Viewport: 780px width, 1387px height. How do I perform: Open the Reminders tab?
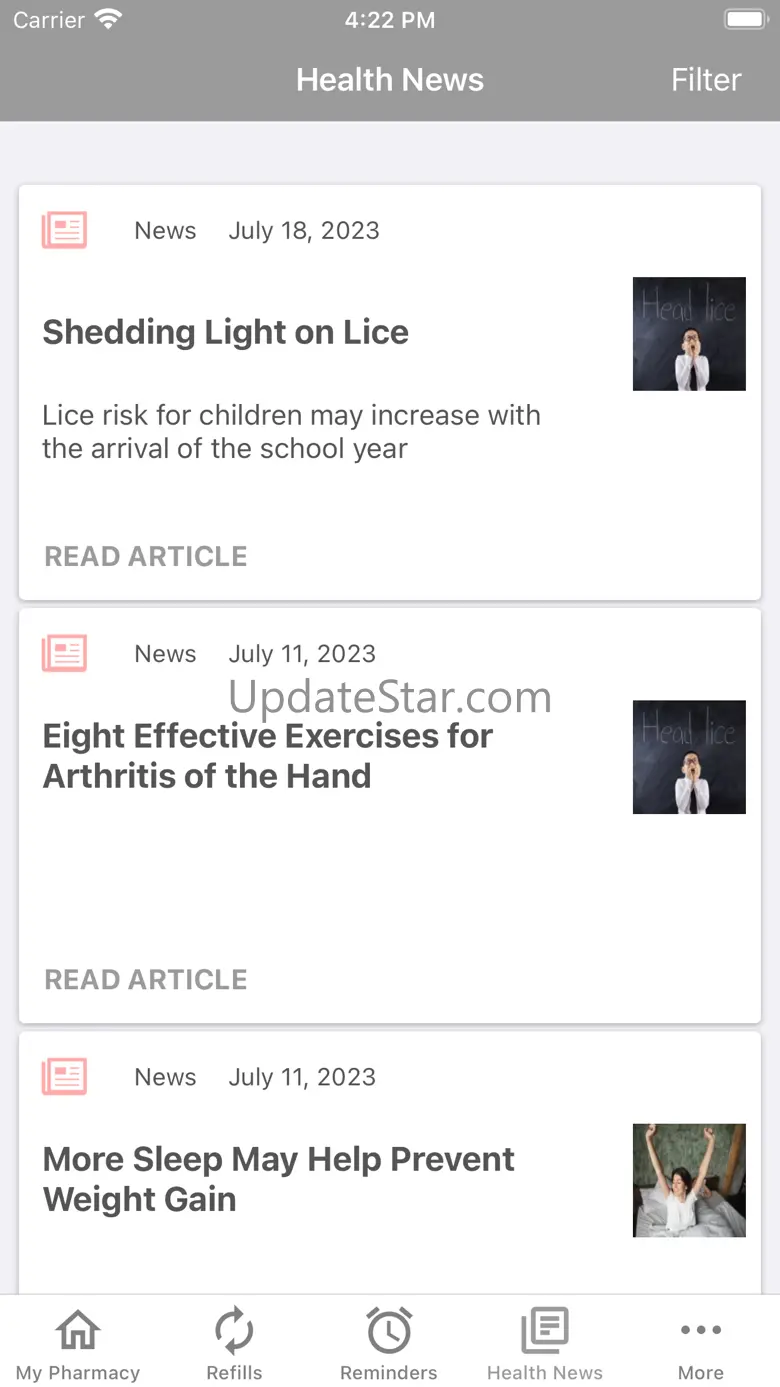(389, 1343)
